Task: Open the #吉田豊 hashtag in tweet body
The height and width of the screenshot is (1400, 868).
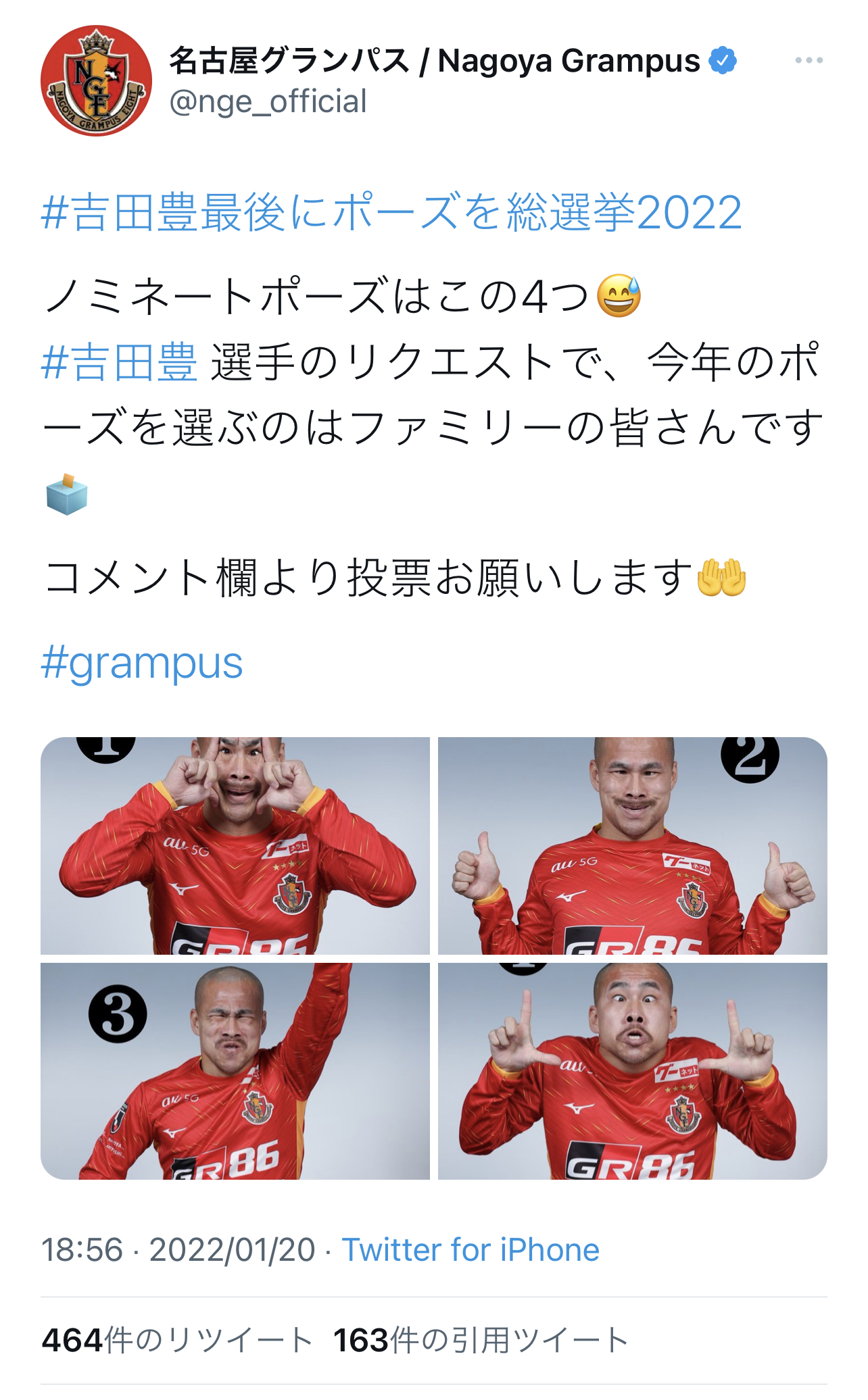Action: [x=119, y=362]
